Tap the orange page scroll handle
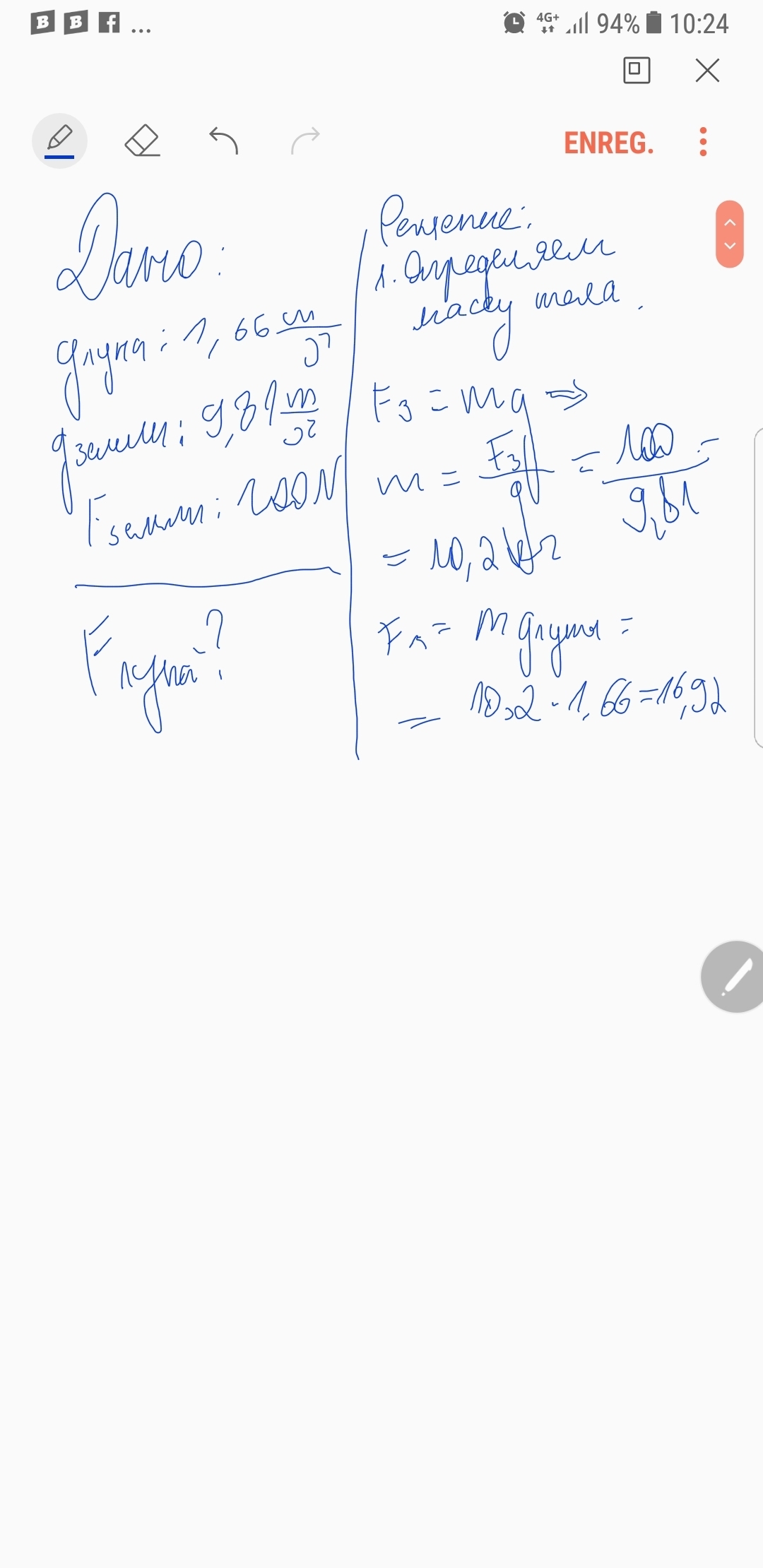 pos(730,234)
